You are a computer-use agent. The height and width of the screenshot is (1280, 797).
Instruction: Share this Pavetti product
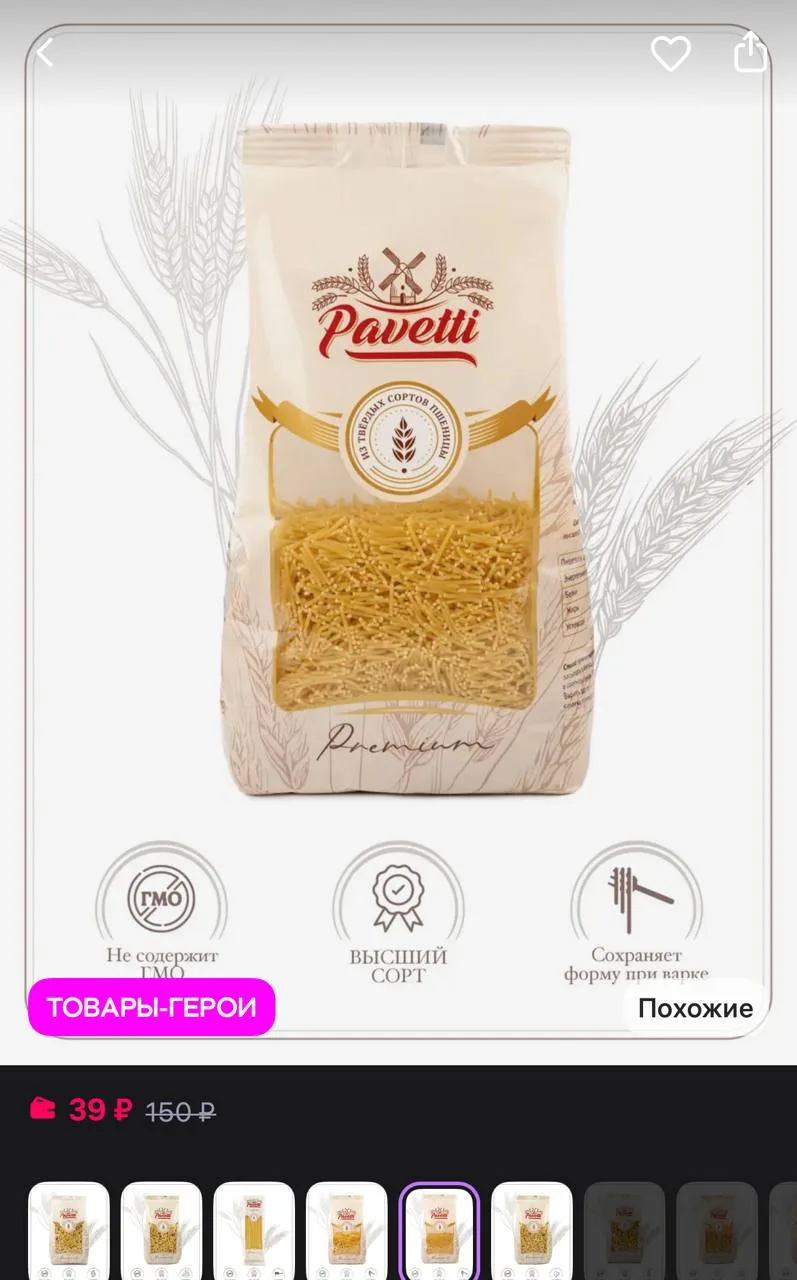click(751, 52)
